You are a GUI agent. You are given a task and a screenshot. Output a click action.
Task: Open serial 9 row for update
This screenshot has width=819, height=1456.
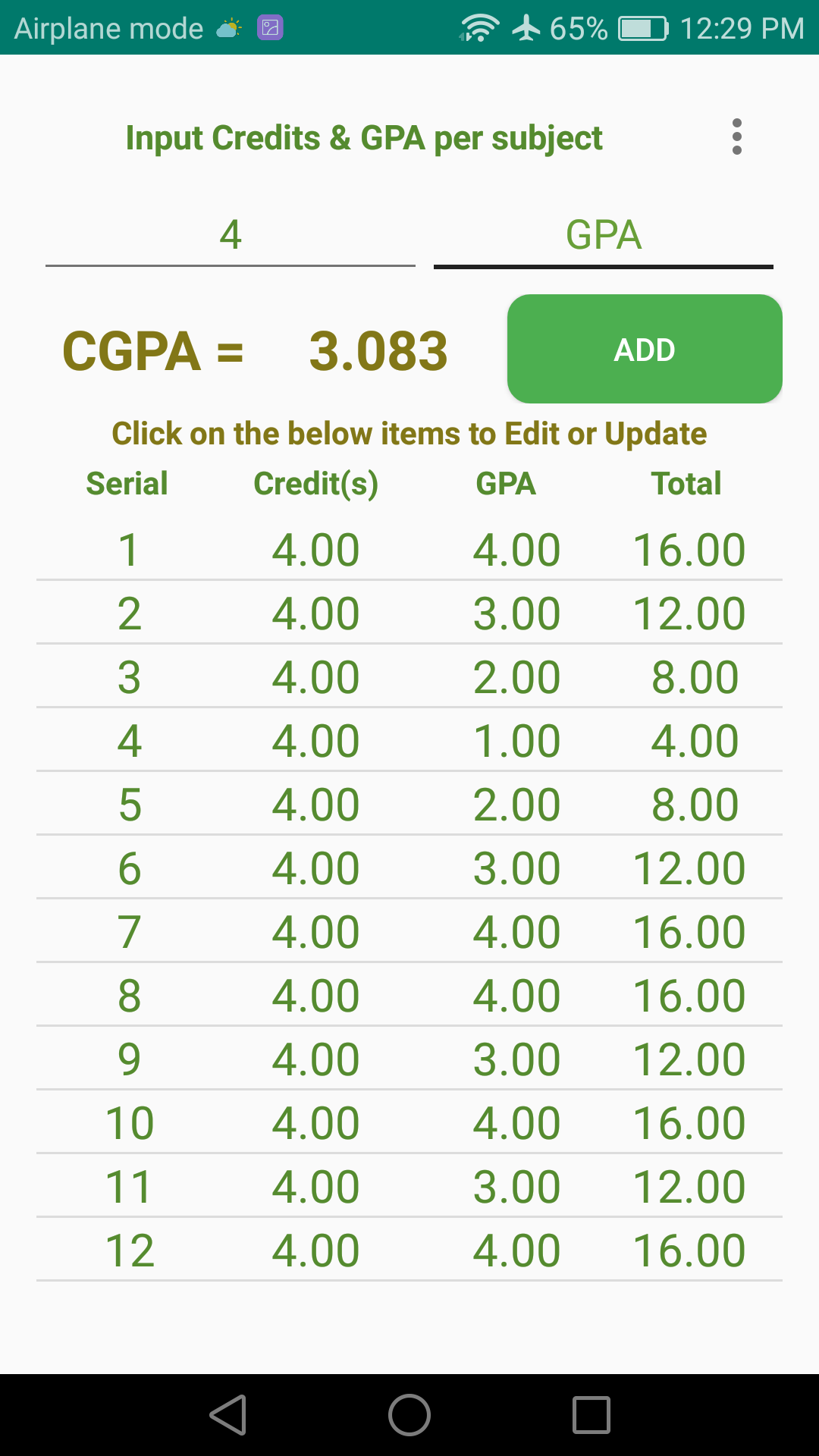[x=409, y=1059]
